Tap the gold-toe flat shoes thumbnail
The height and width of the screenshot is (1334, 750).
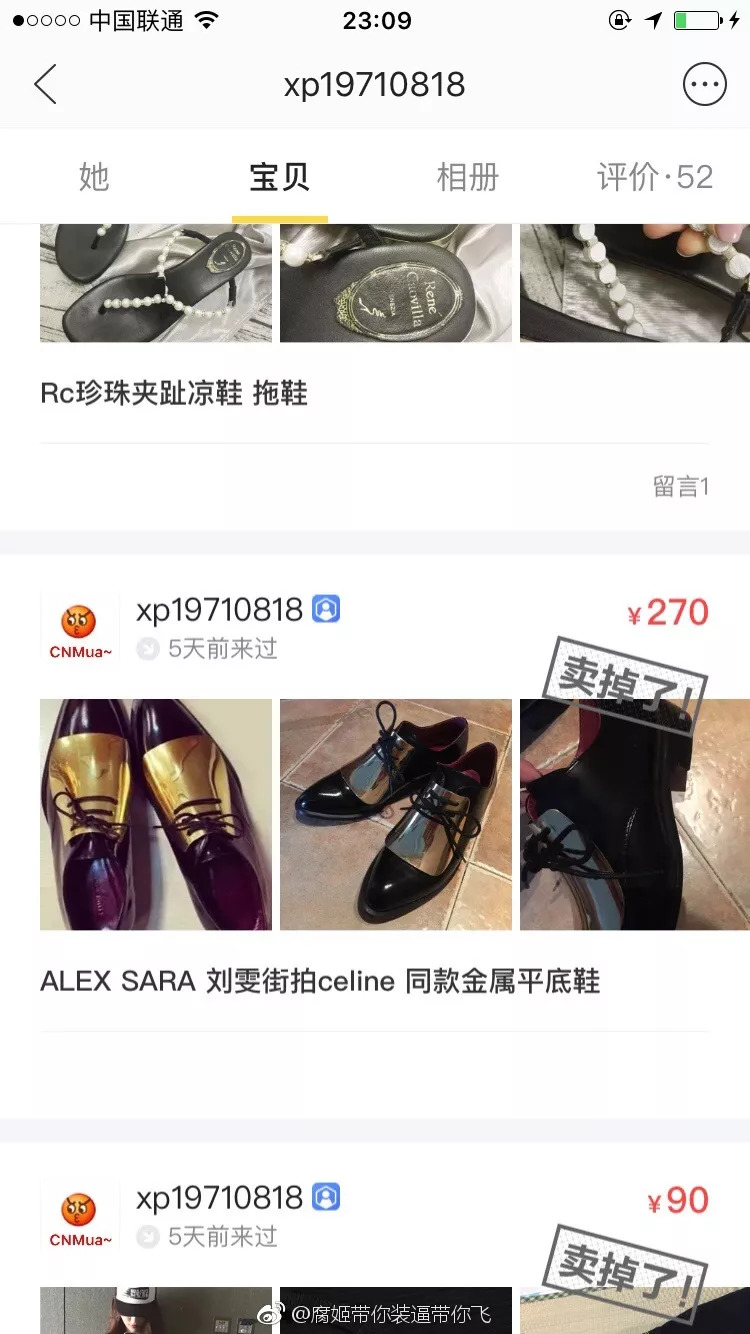click(154, 813)
